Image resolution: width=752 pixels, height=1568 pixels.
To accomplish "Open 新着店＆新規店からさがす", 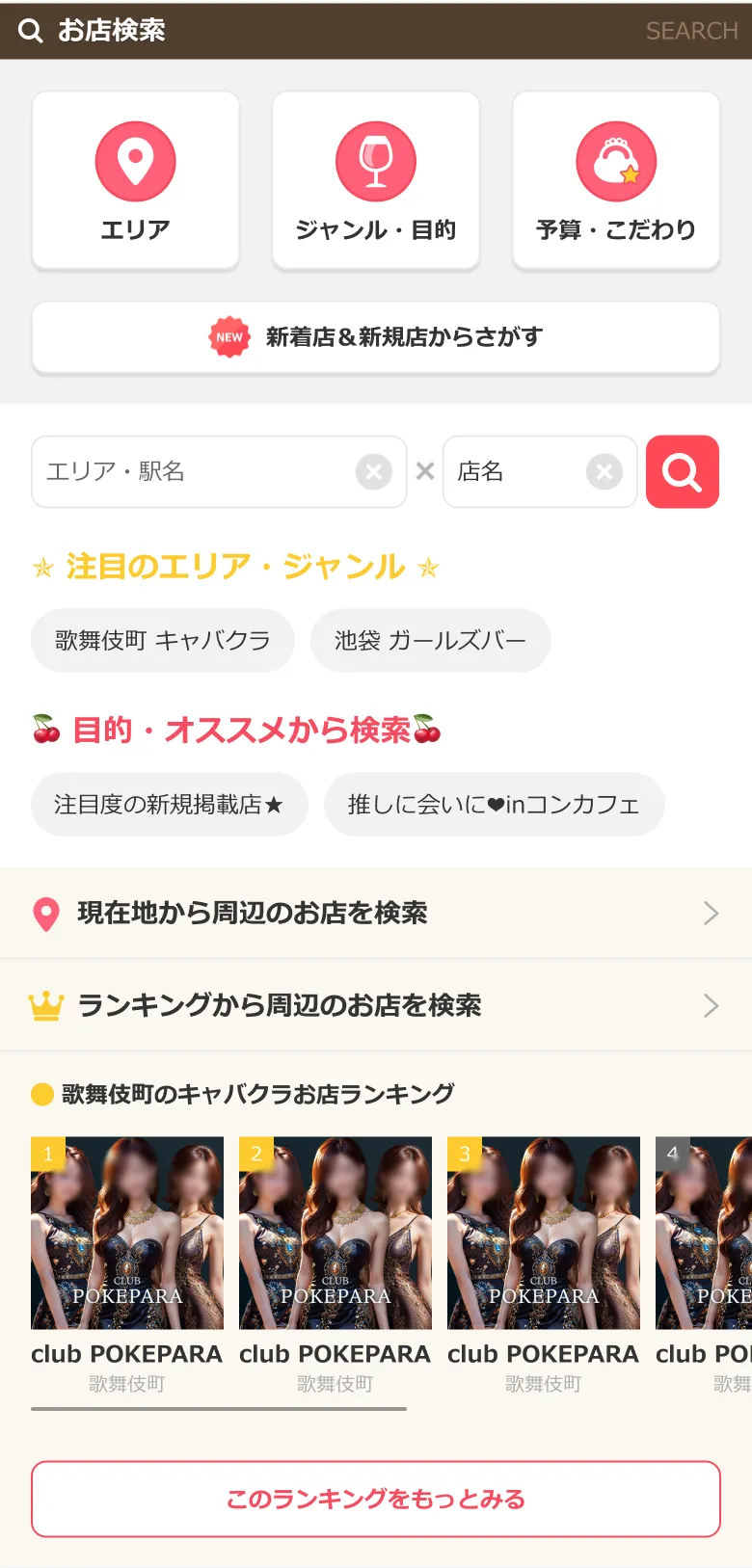I will click(376, 337).
